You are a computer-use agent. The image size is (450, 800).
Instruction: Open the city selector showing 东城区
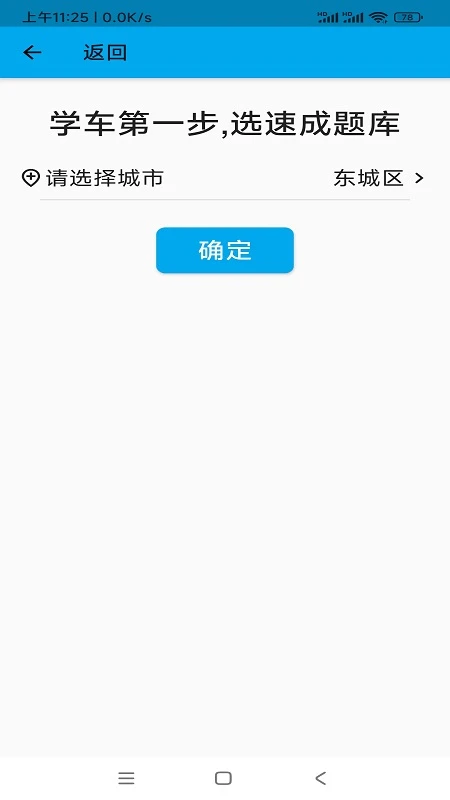pos(224,178)
